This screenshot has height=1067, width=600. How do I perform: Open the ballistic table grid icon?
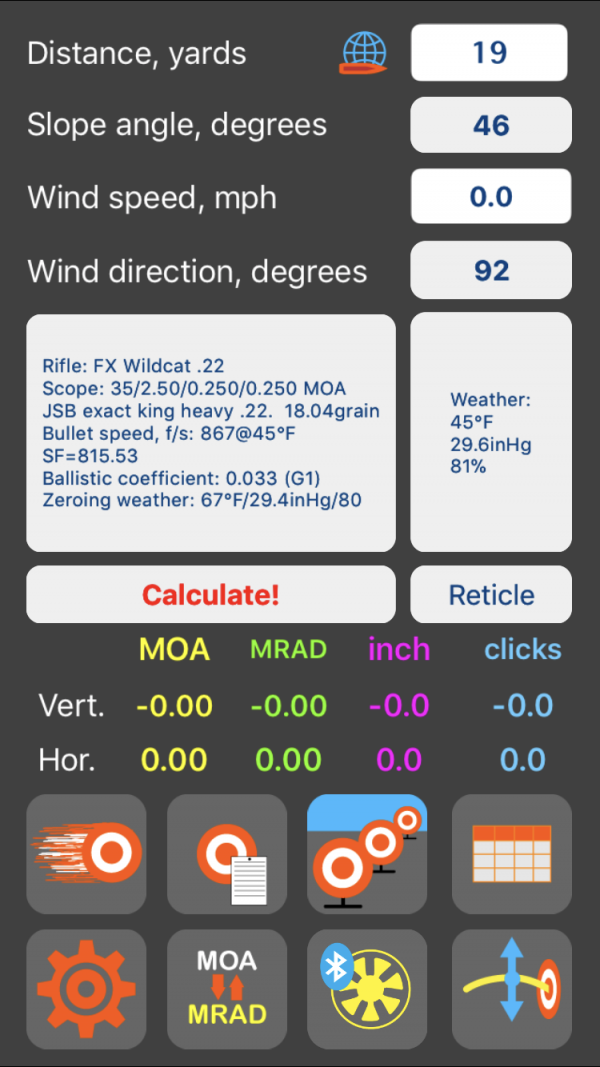click(x=511, y=854)
